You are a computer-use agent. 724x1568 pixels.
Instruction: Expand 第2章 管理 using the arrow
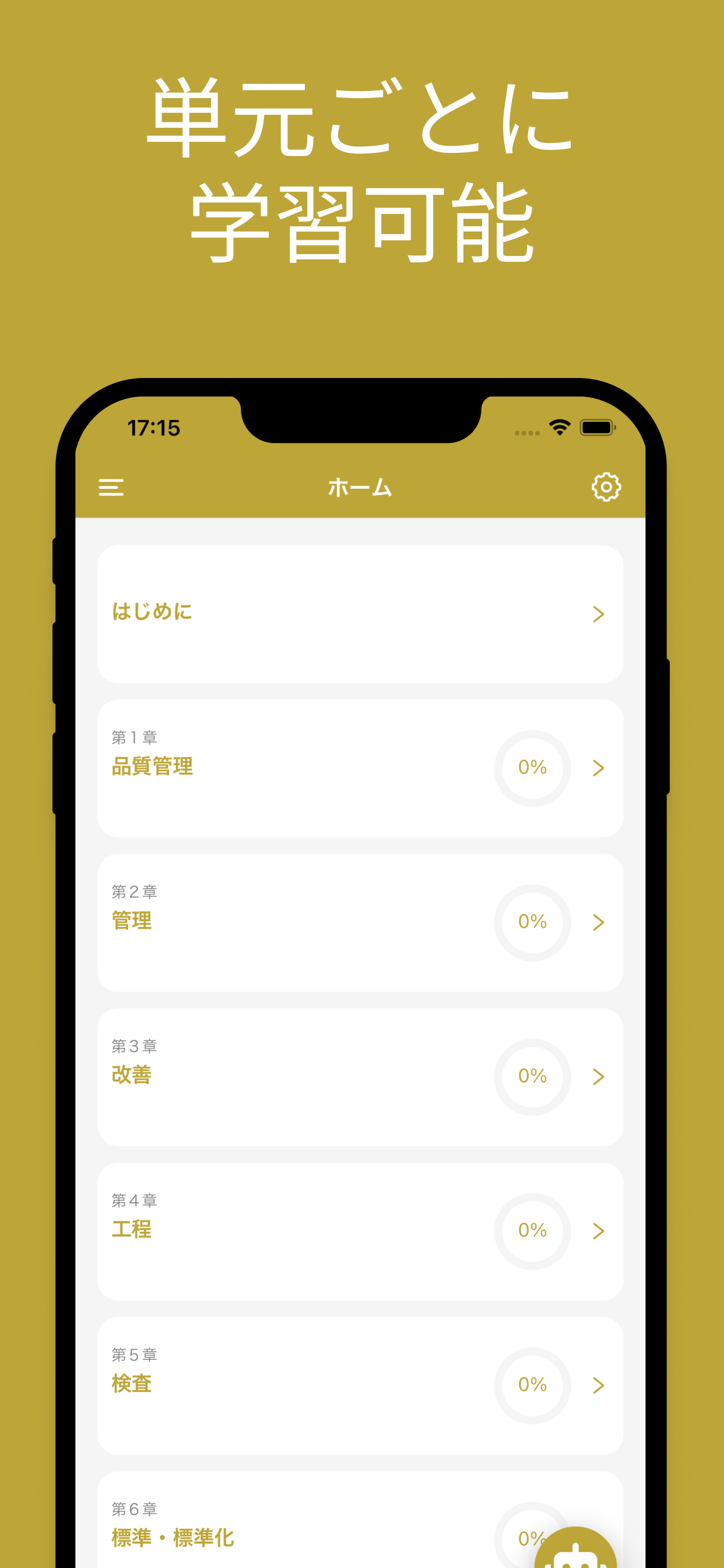tap(598, 922)
